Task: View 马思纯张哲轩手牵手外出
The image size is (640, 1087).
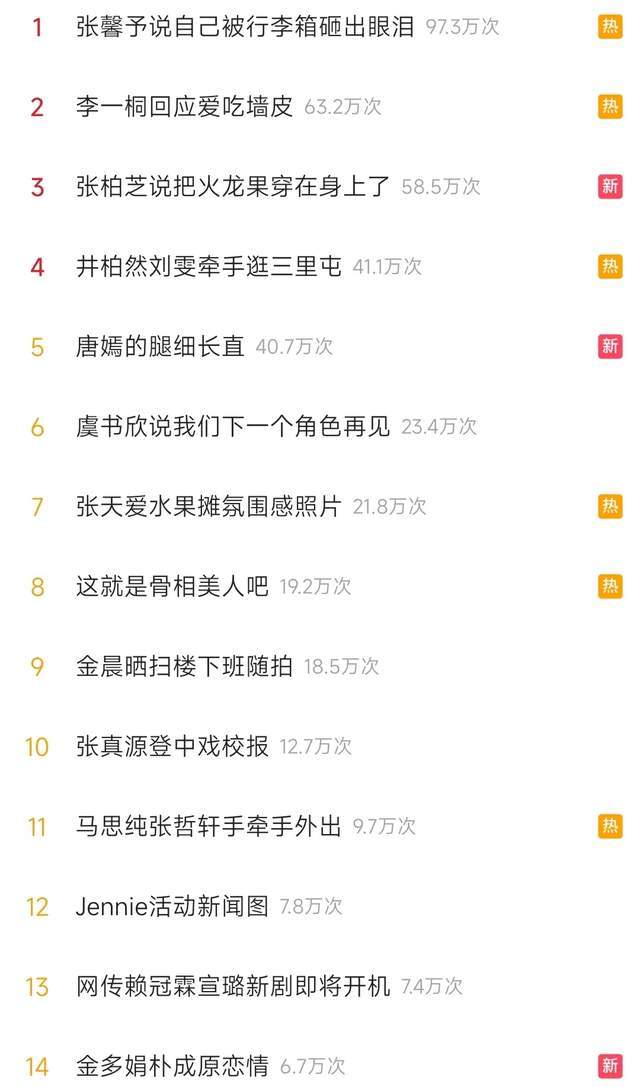Action: (x=209, y=827)
